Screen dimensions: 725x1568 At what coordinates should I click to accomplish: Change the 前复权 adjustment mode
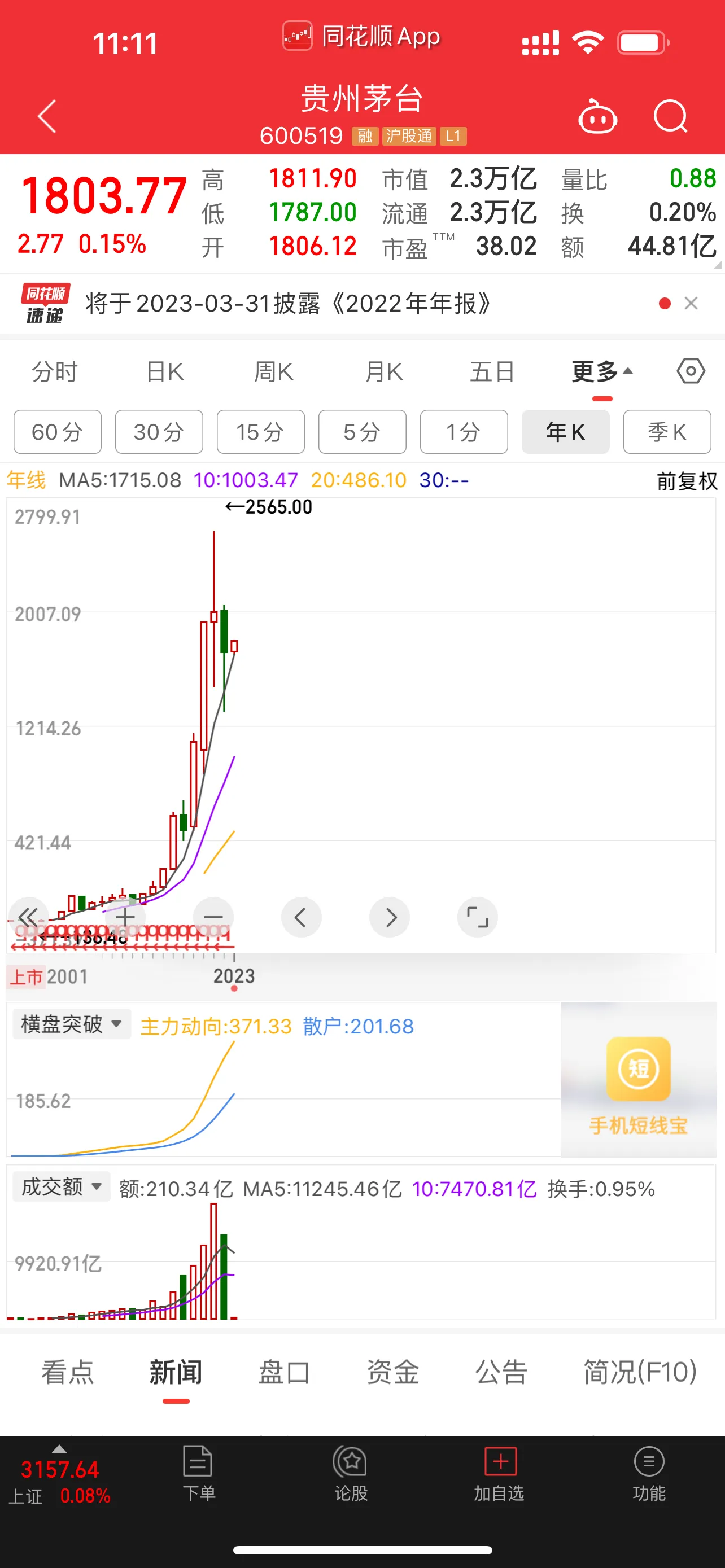pos(687,481)
